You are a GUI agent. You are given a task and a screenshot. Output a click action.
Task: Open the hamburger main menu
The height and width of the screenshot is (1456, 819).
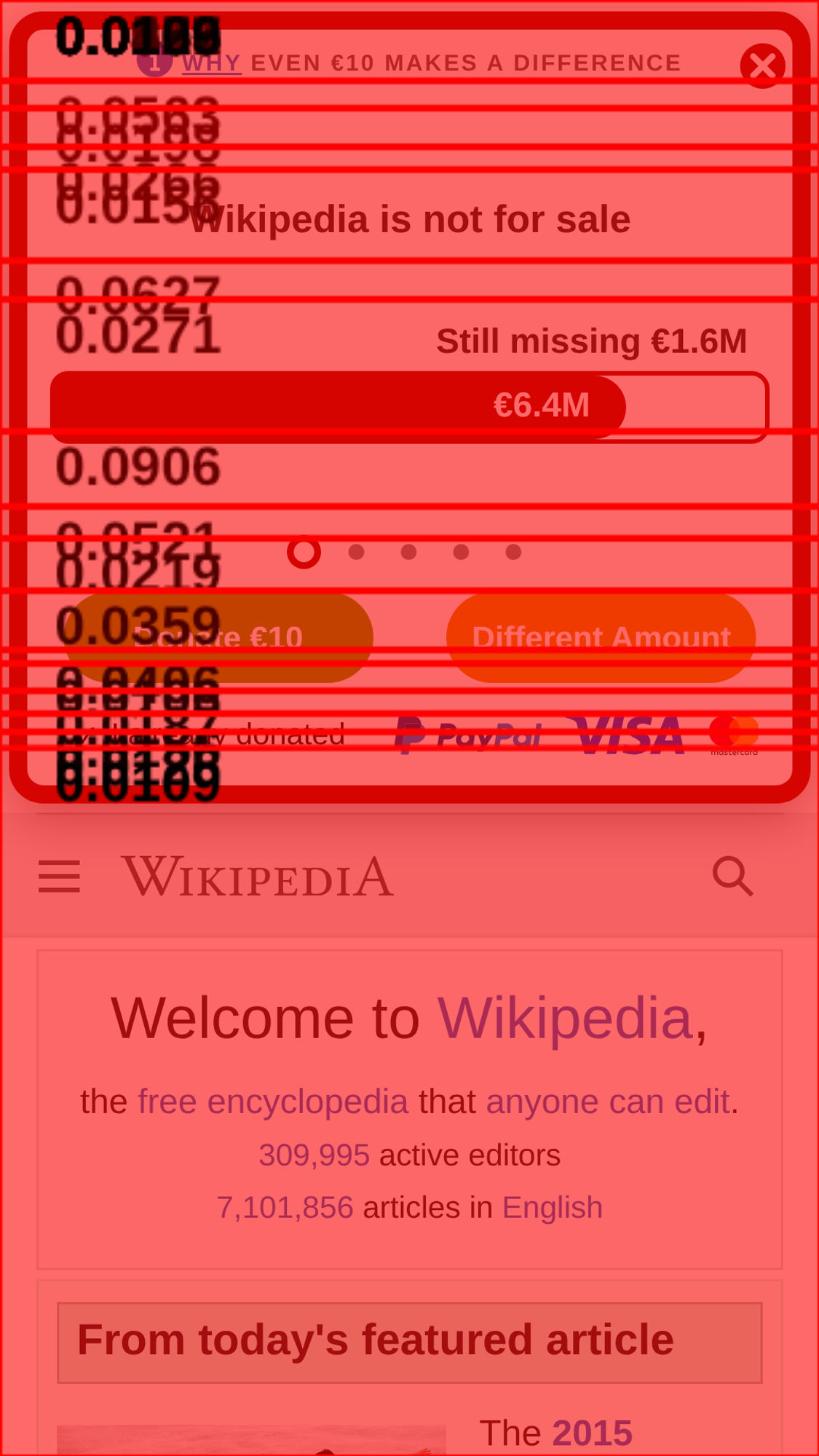(x=59, y=876)
